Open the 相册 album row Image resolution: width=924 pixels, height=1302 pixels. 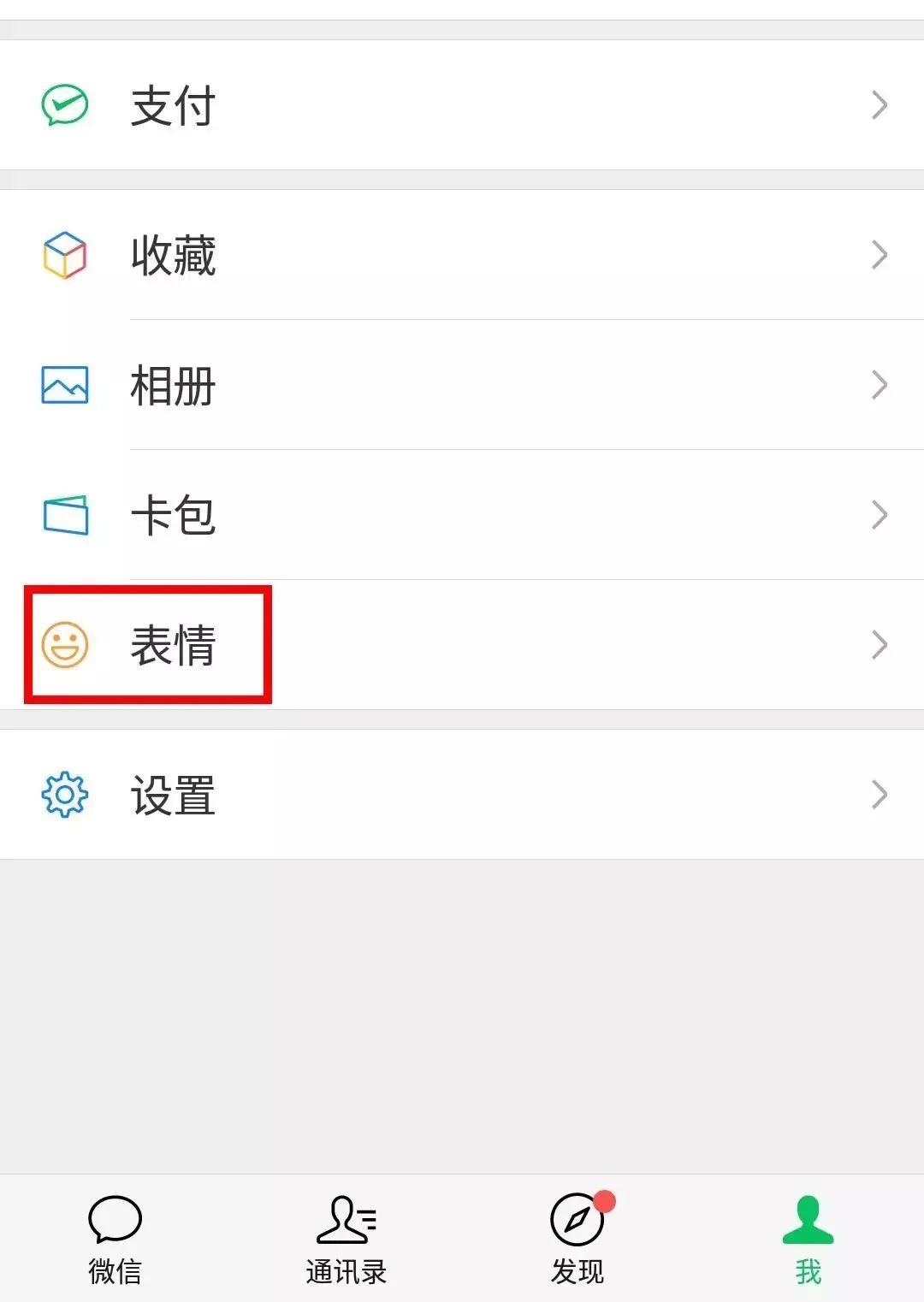click(x=462, y=385)
